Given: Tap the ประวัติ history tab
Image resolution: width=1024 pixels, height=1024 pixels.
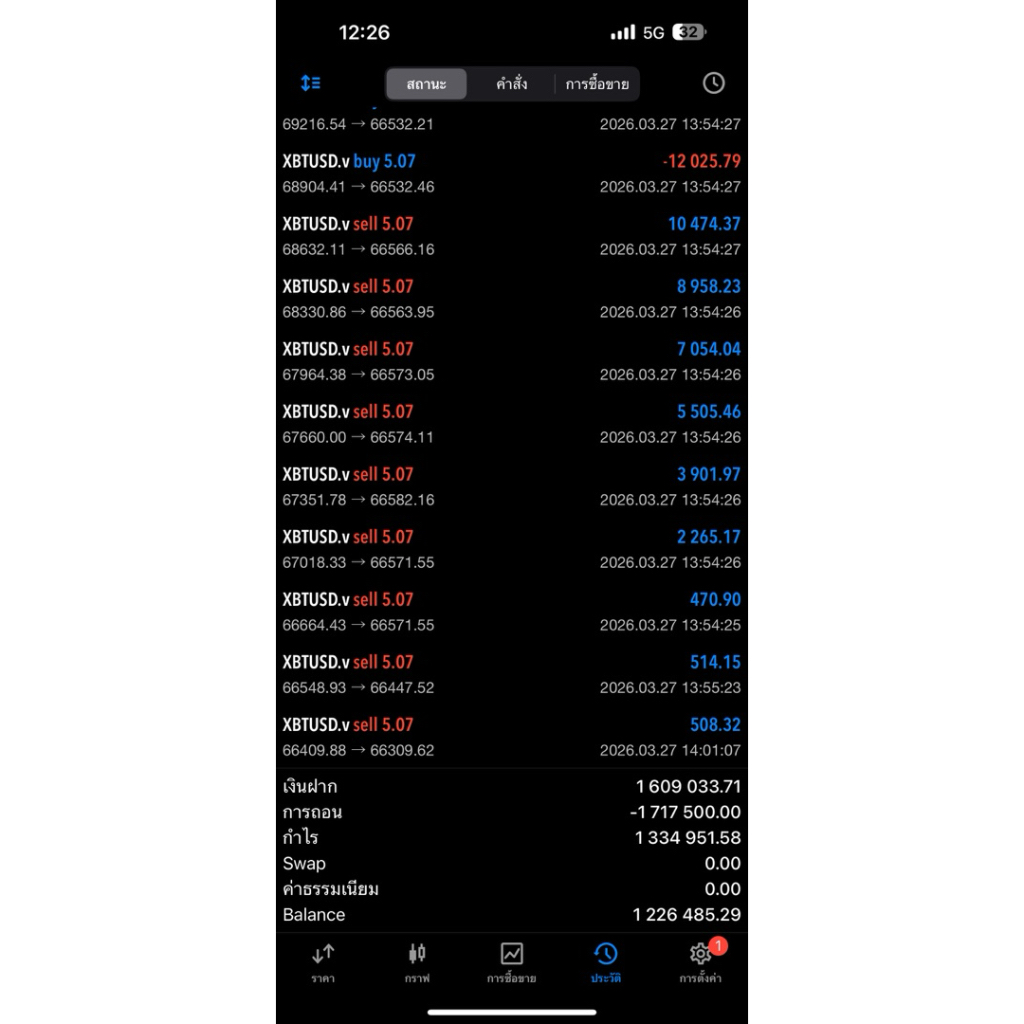Looking at the screenshot, I should click(606, 963).
